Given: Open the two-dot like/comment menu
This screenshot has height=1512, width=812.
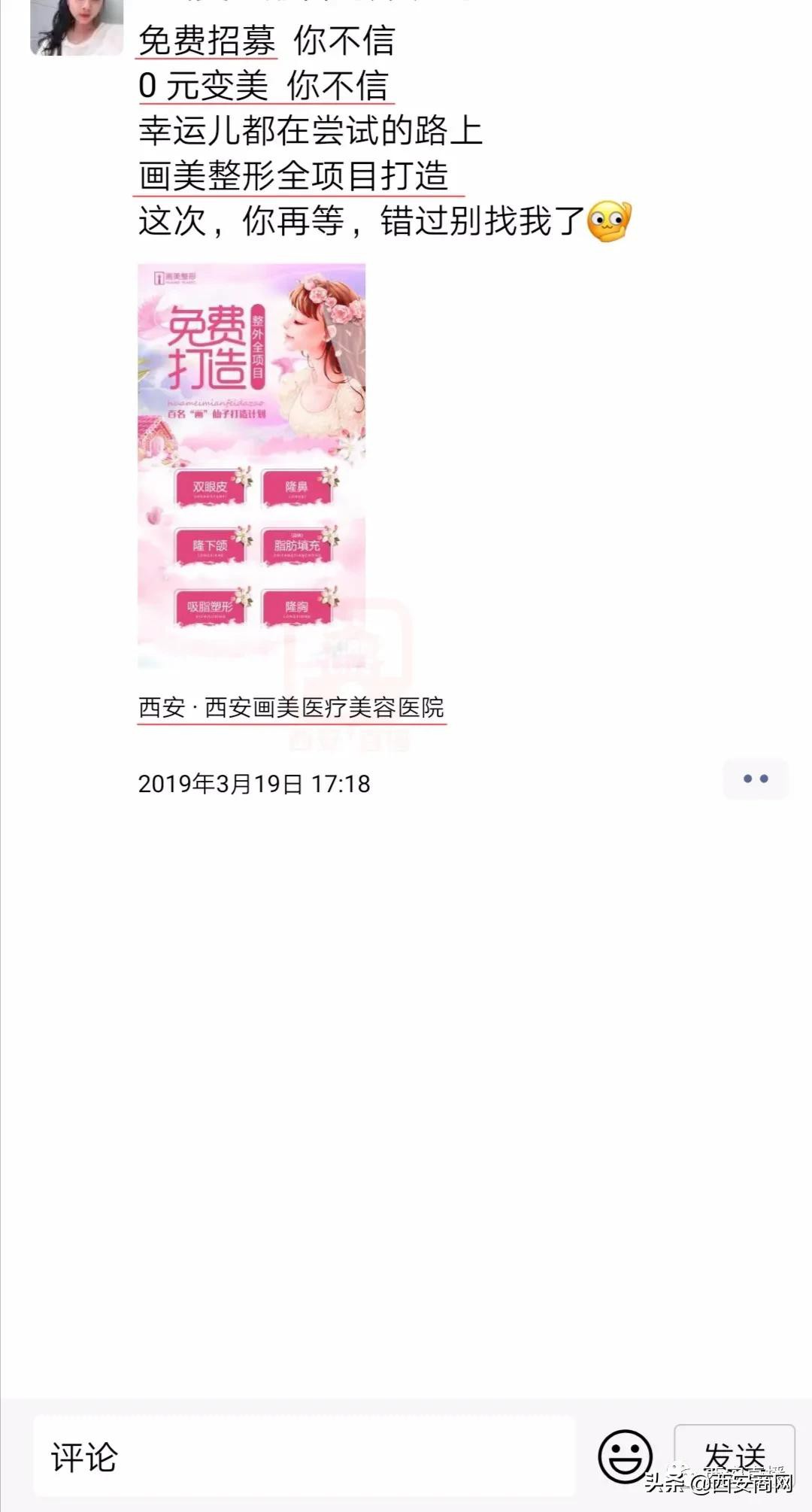Looking at the screenshot, I should [x=755, y=779].
